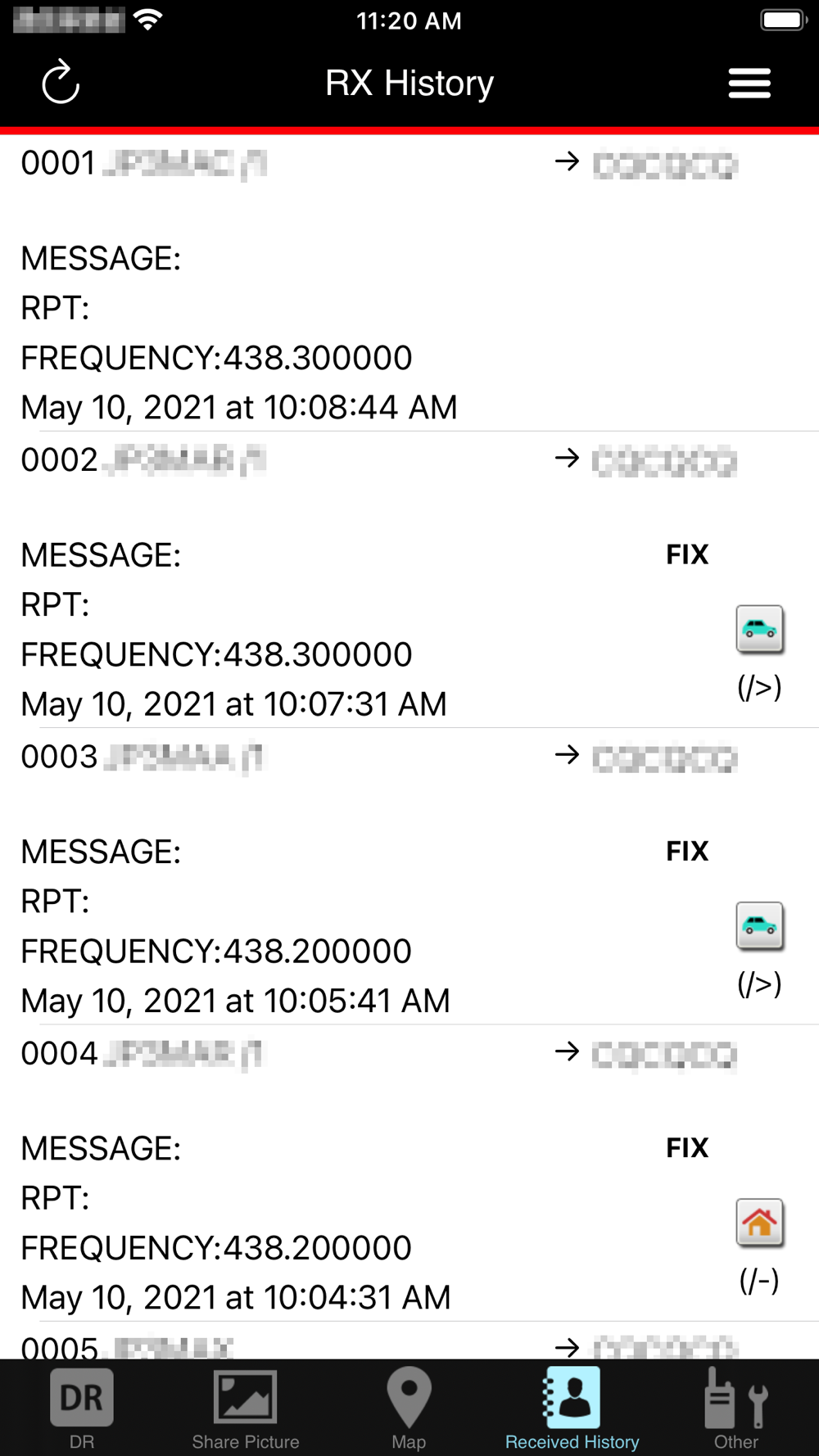
Task: Open the hamburger menu
Action: pyautogui.click(x=749, y=83)
